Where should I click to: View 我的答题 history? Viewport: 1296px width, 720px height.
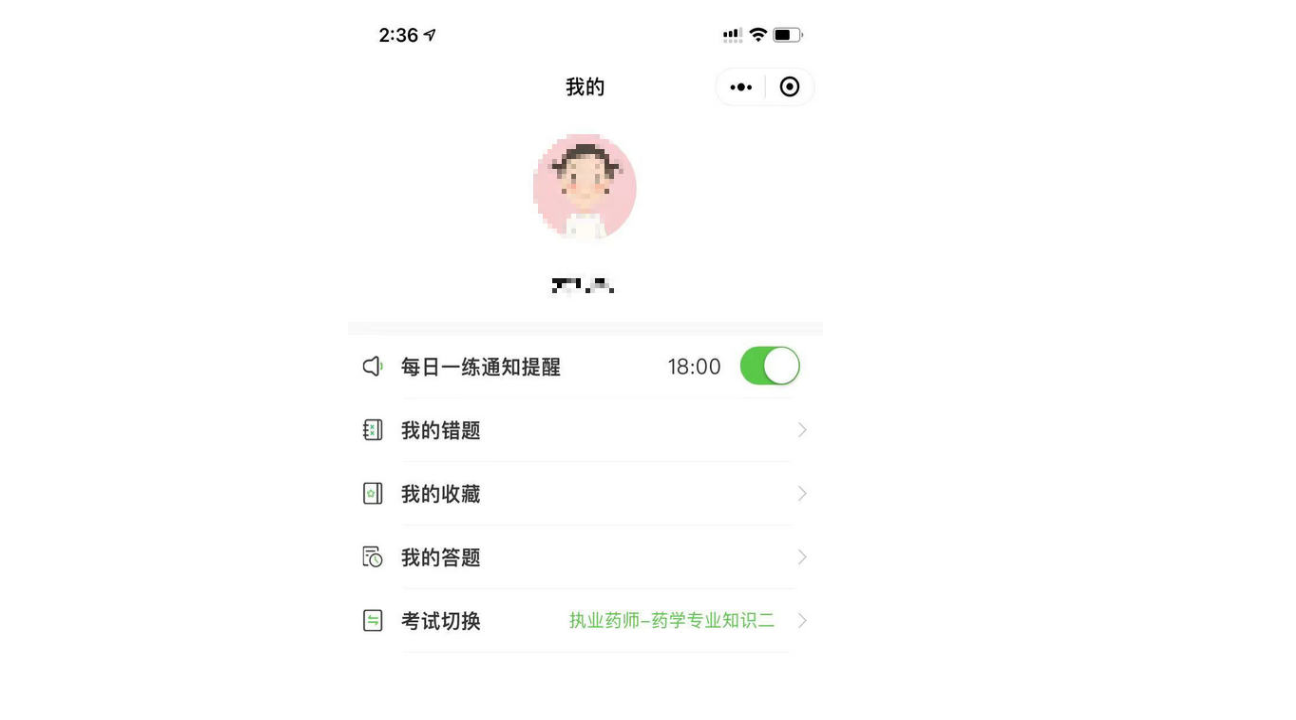point(584,557)
